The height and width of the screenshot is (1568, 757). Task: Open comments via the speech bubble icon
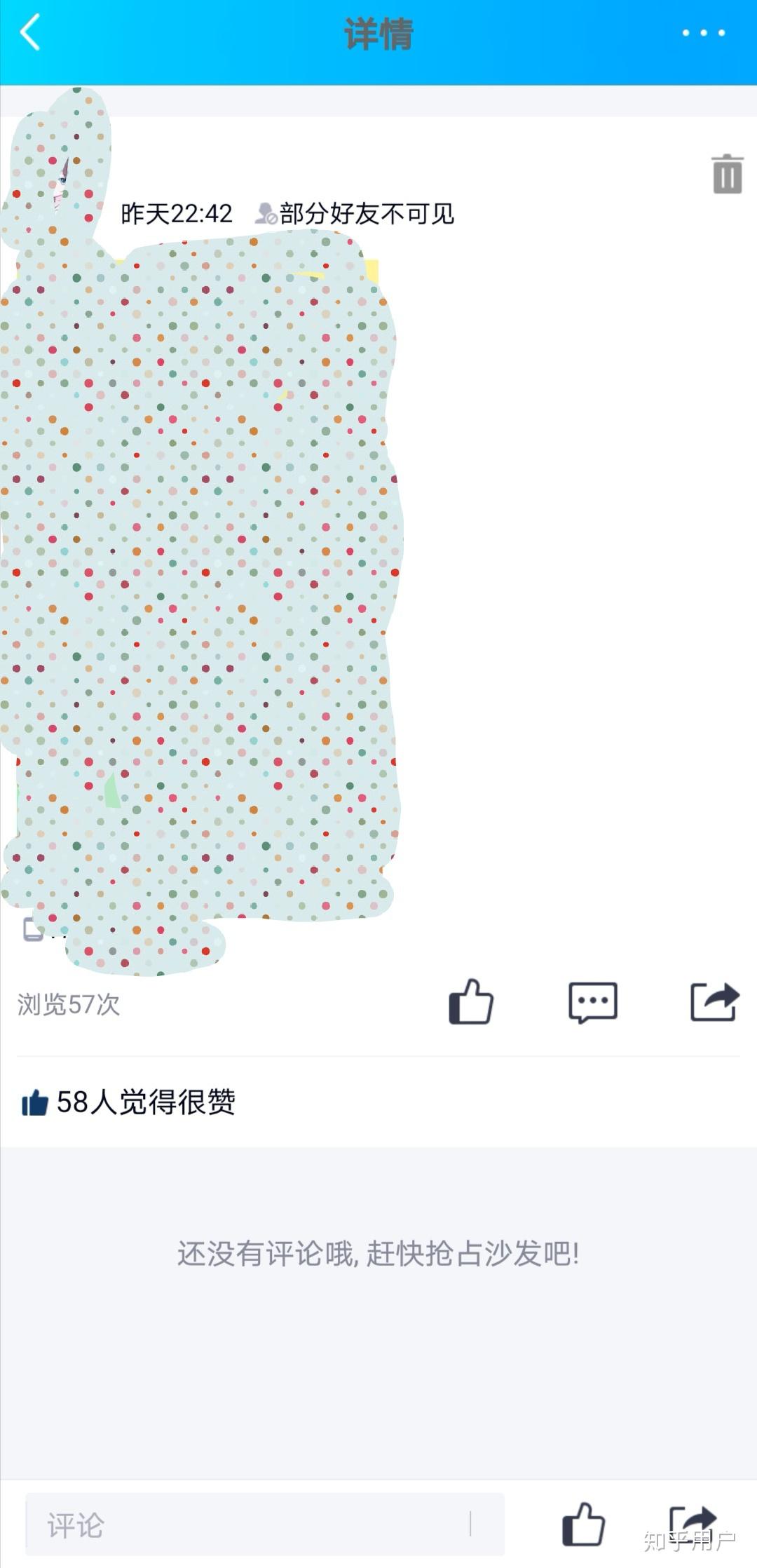(593, 1002)
